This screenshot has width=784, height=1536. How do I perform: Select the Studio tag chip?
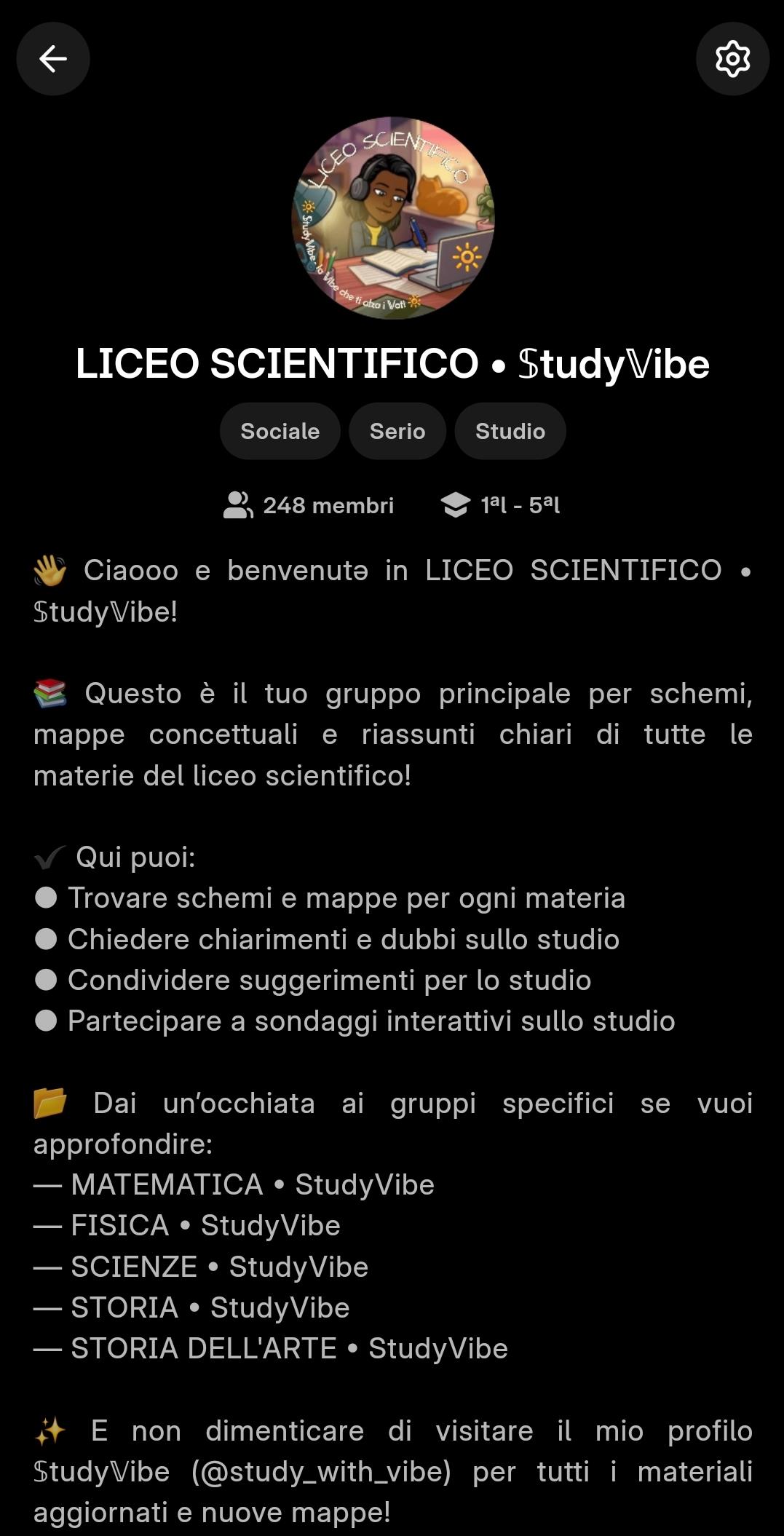pos(510,431)
